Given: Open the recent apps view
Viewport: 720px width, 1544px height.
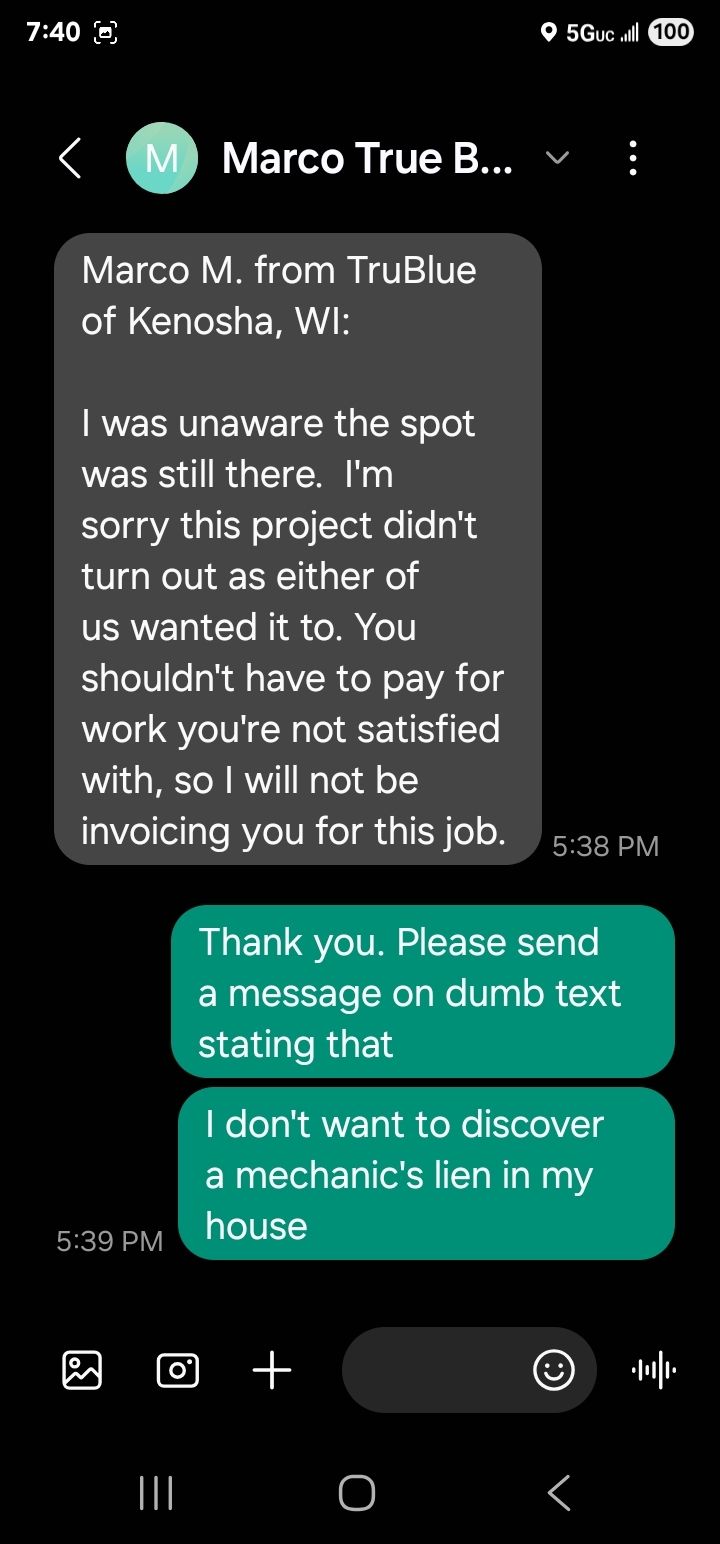Looking at the screenshot, I should pos(156,1493).
